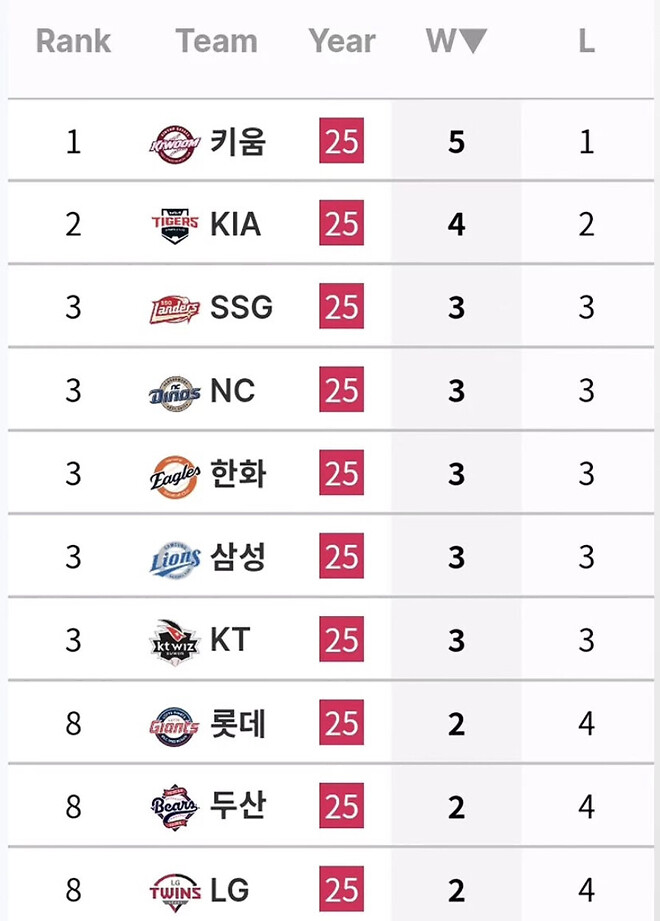The width and height of the screenshot is (660, 921).
Task: Sort standings by the W column
Action: 456,41
